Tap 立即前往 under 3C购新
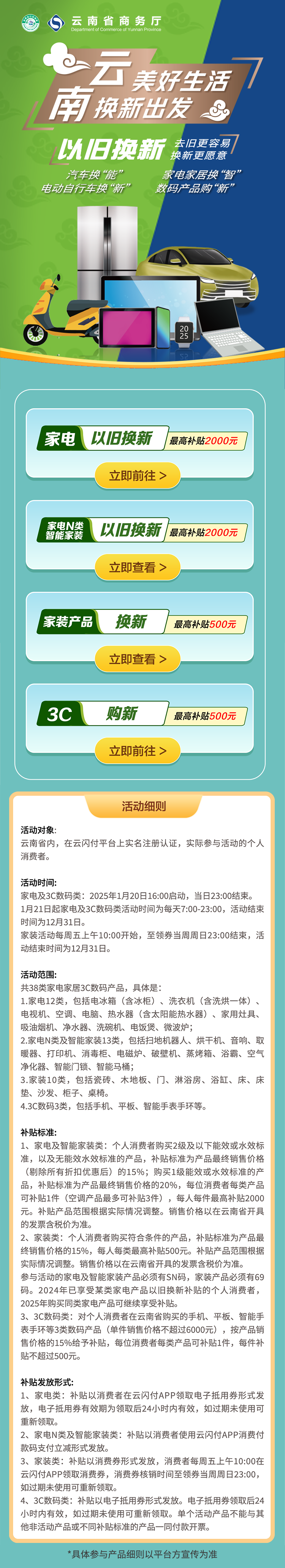Image resolution: width=285 pixels, height=1568 pixels. [138, 750]
